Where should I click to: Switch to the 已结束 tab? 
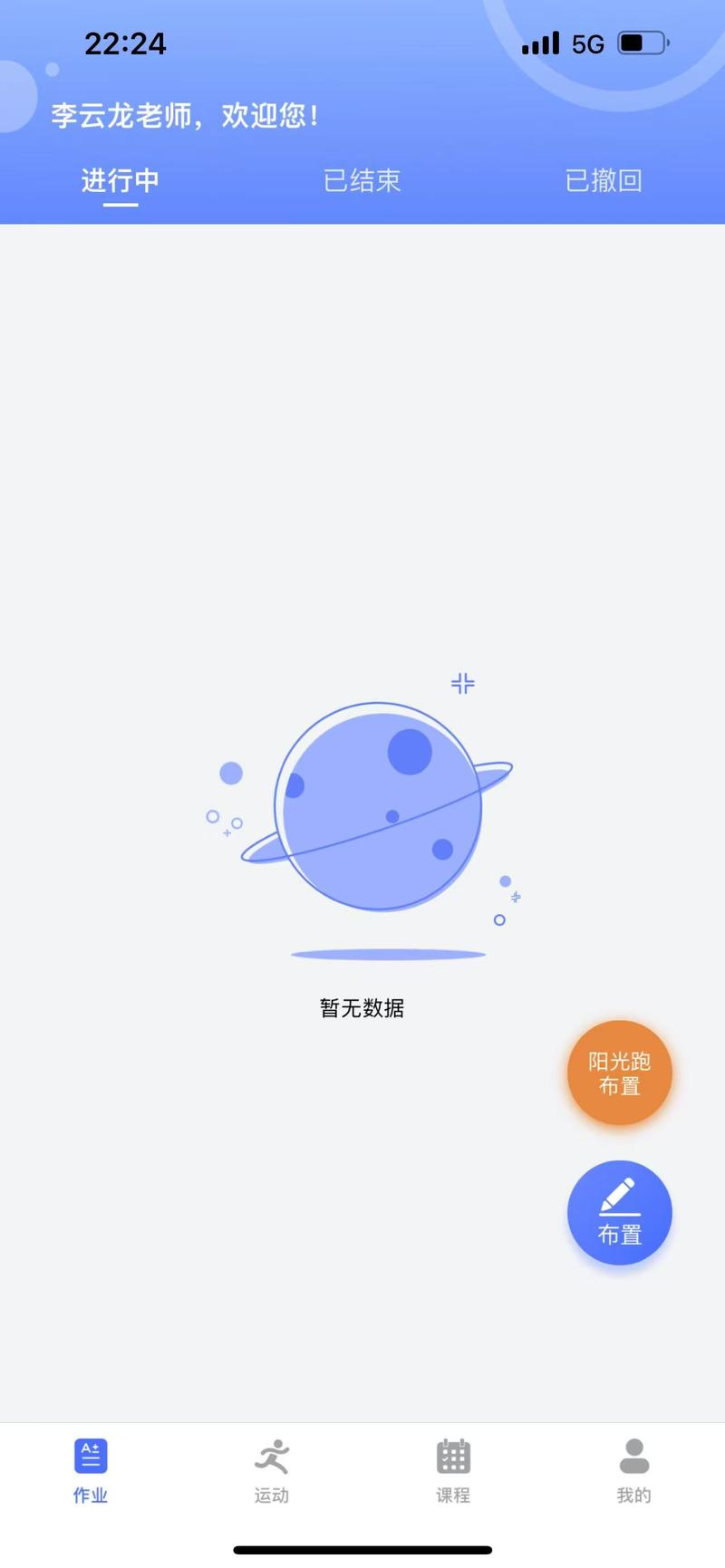pyautogui.click(x=362, y=181)
